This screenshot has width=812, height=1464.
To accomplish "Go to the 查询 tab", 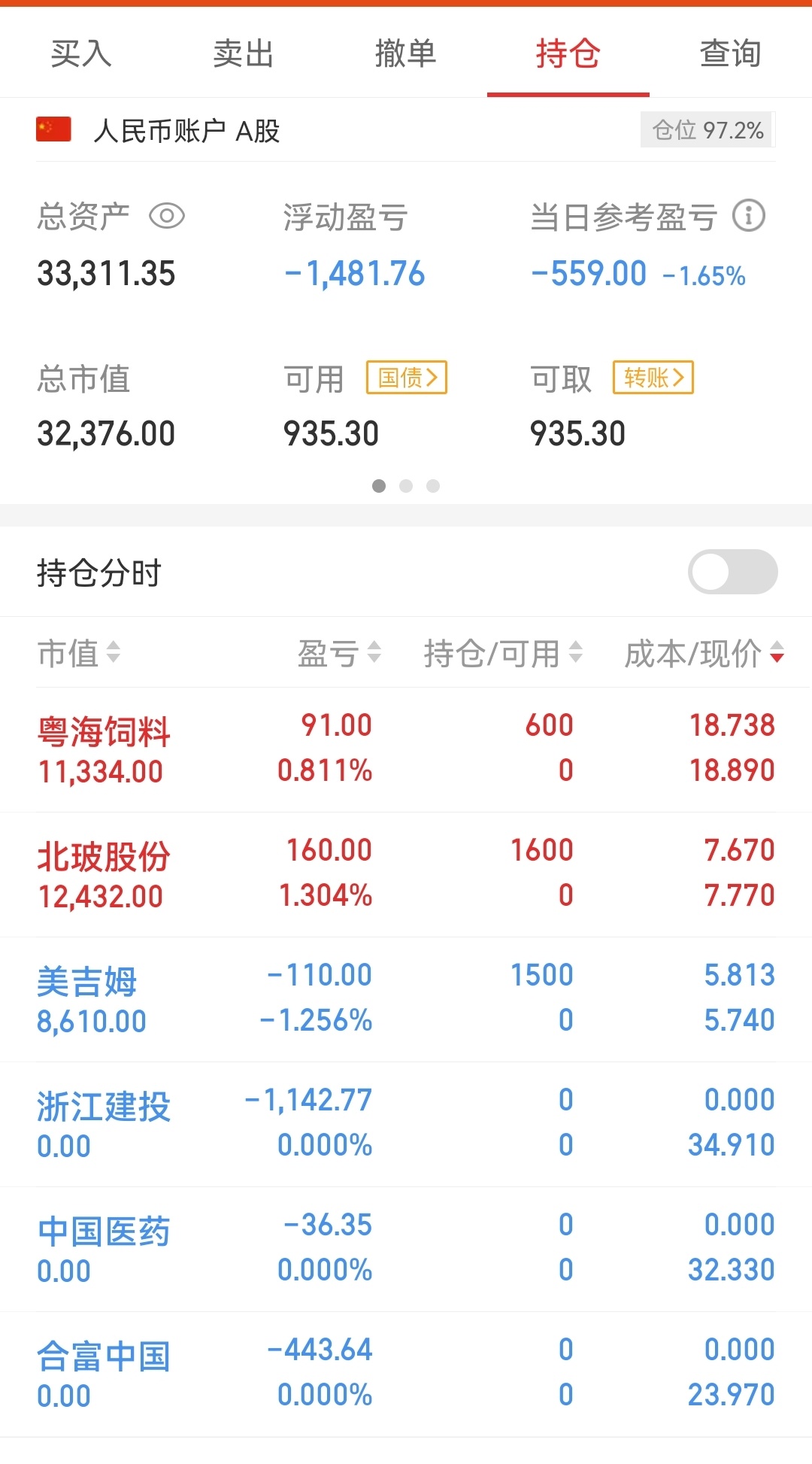I will [731, 53].
